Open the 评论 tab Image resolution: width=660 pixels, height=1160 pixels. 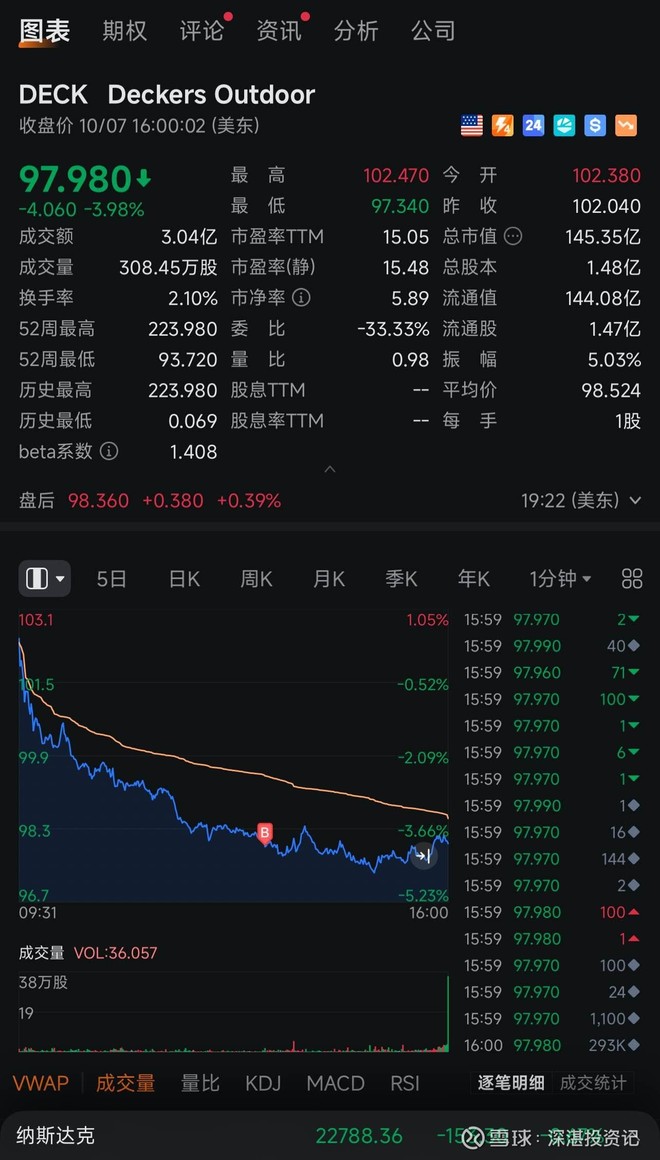(201, 31)
